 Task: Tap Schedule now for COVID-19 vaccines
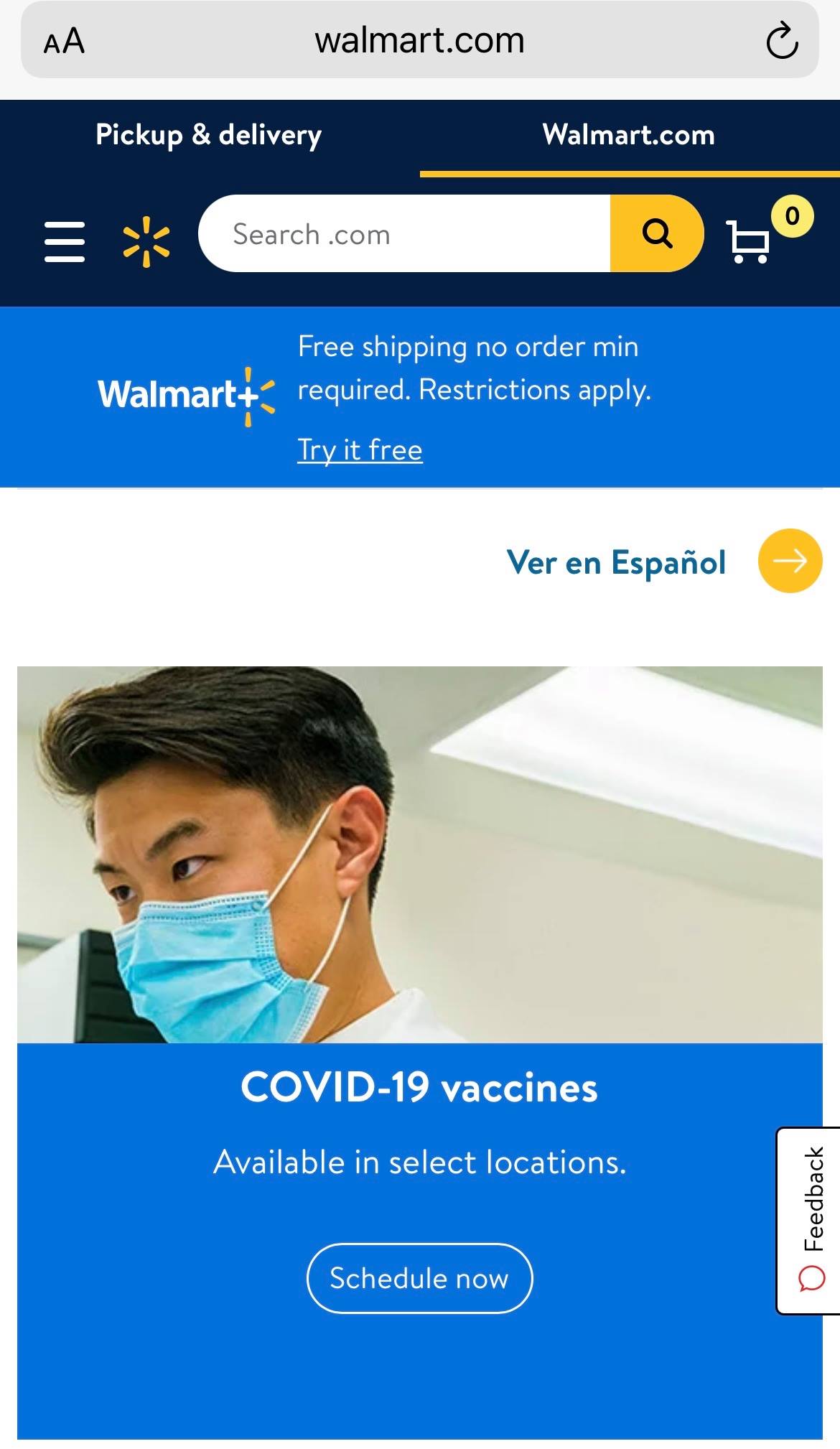click(419, 1278)
